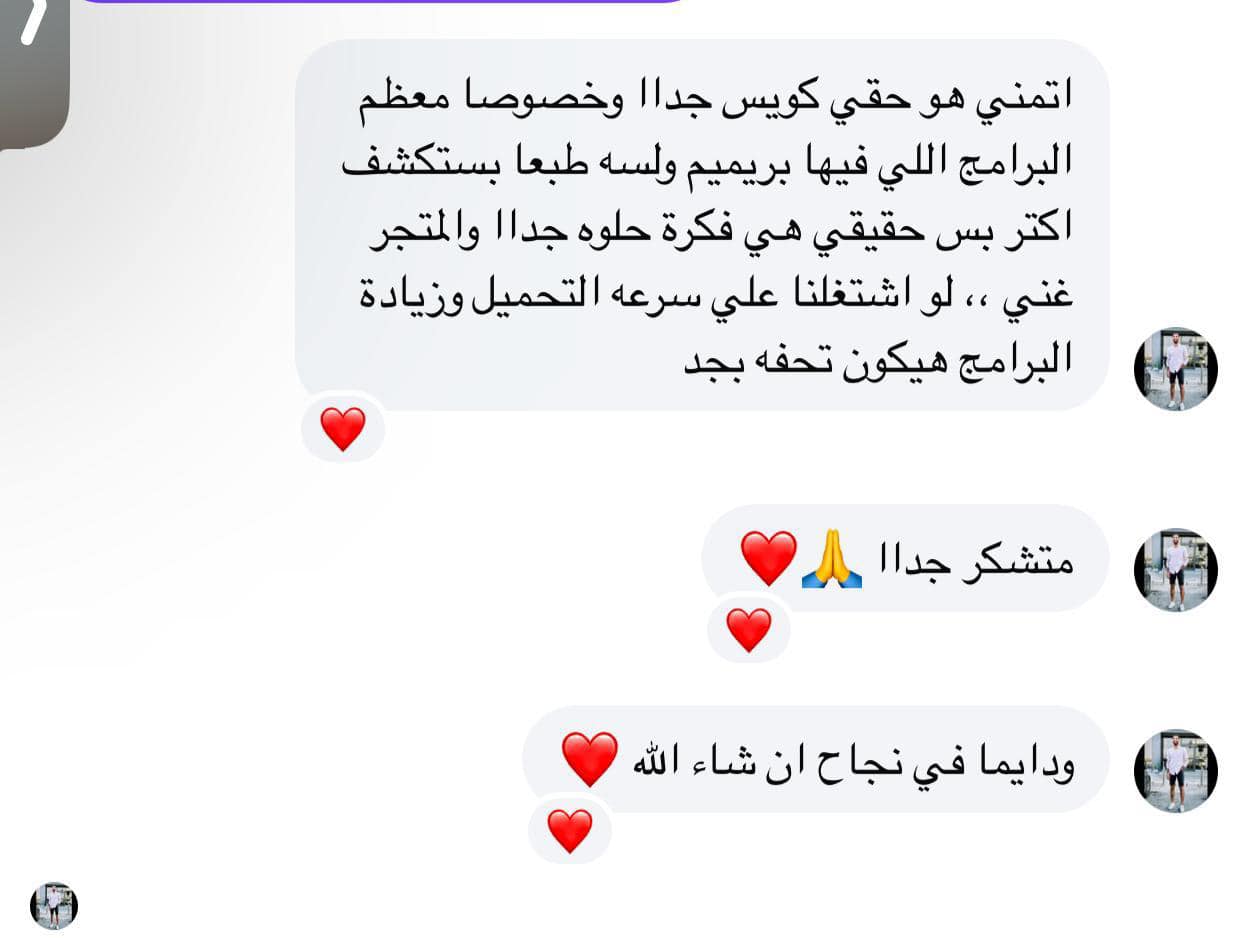
Task: Open sender's avatar beside the long message
Action: [1175, 369]
